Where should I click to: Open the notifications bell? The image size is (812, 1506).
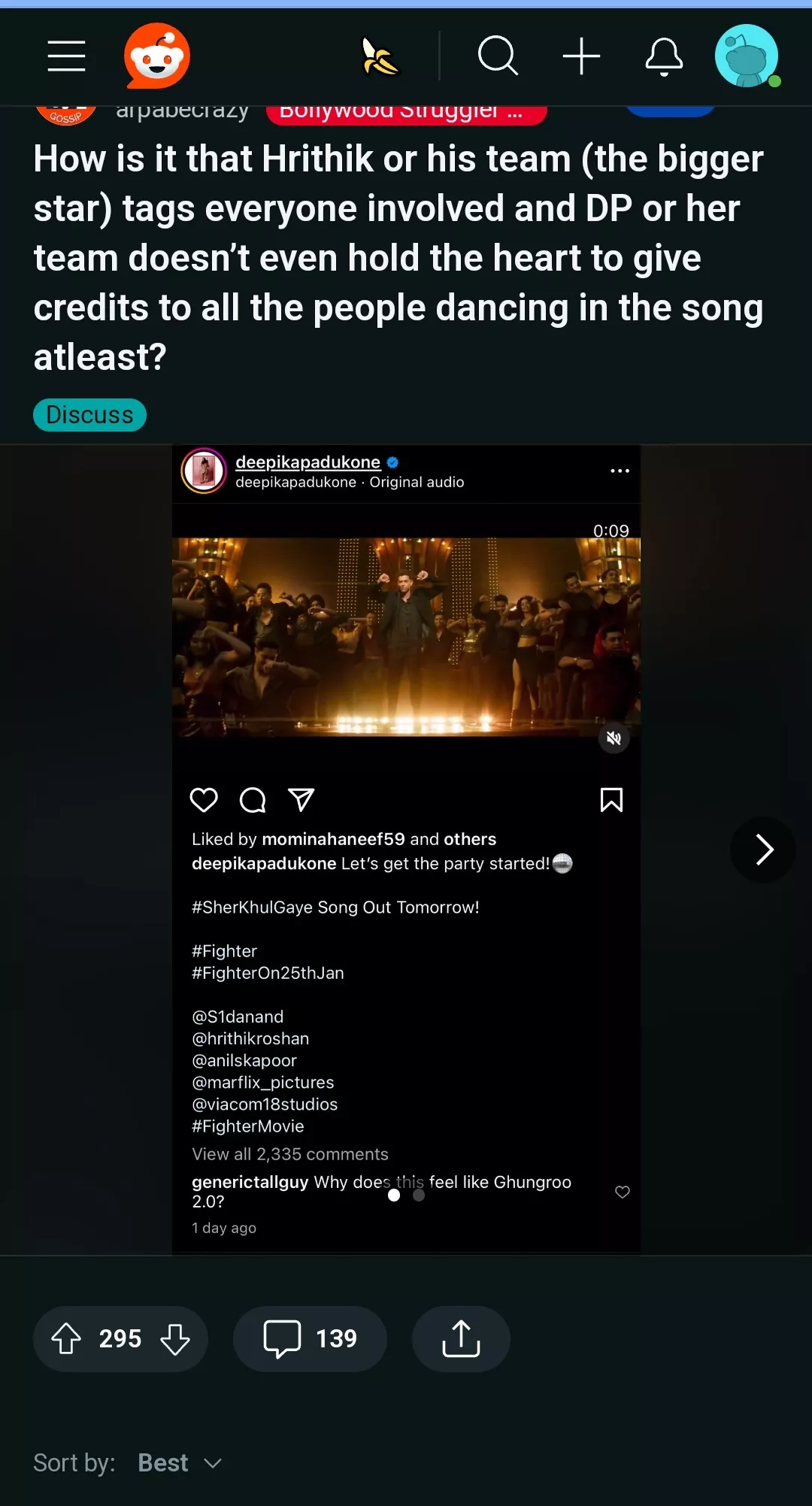click(664, 56)
